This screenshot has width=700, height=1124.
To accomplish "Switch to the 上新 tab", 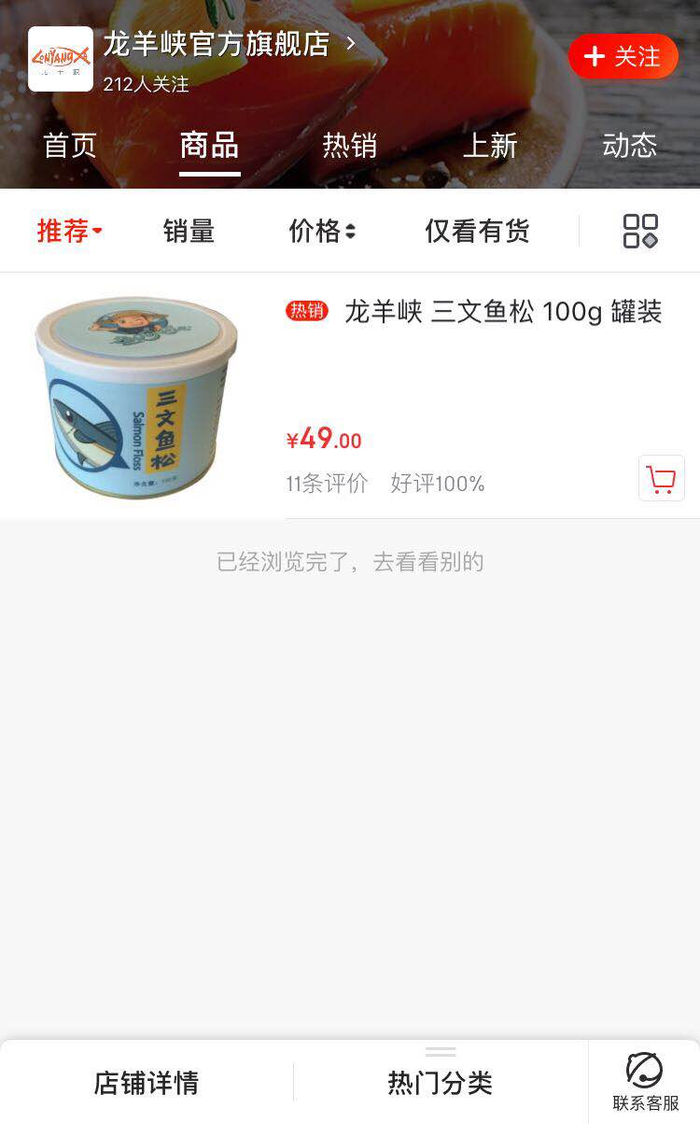I will click(x=490, y=146).
